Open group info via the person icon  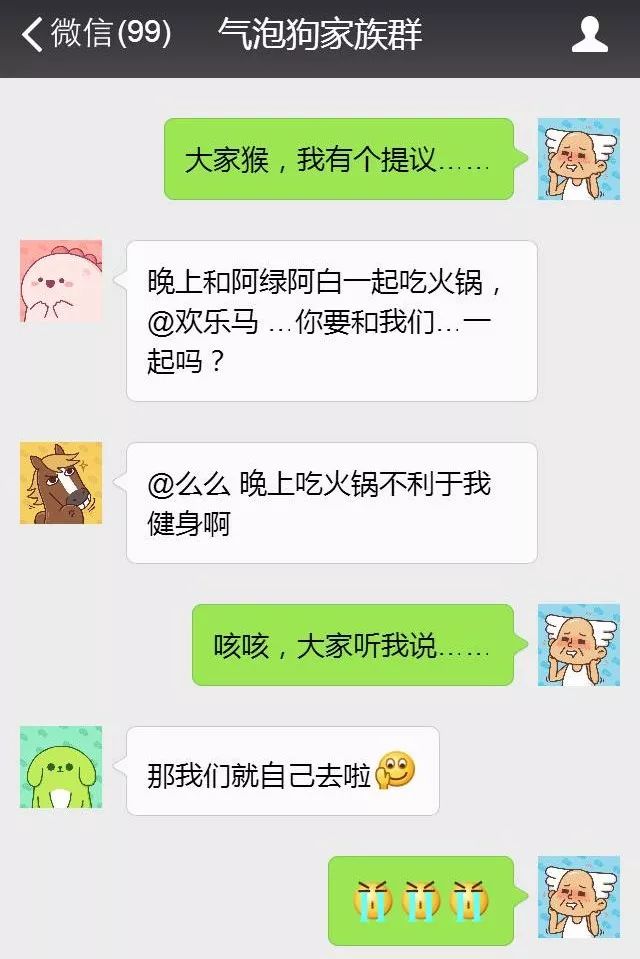(589, 34)
